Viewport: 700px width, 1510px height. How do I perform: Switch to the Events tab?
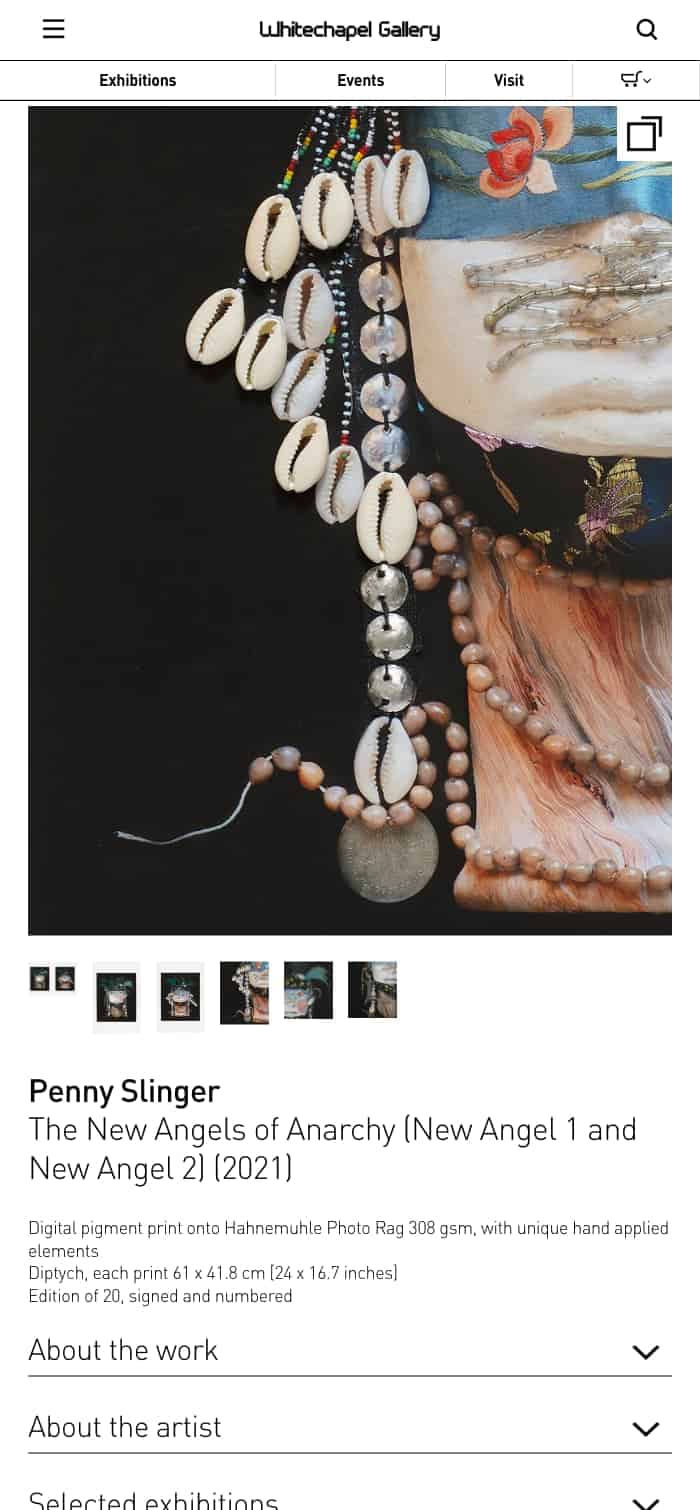(361, 80)
